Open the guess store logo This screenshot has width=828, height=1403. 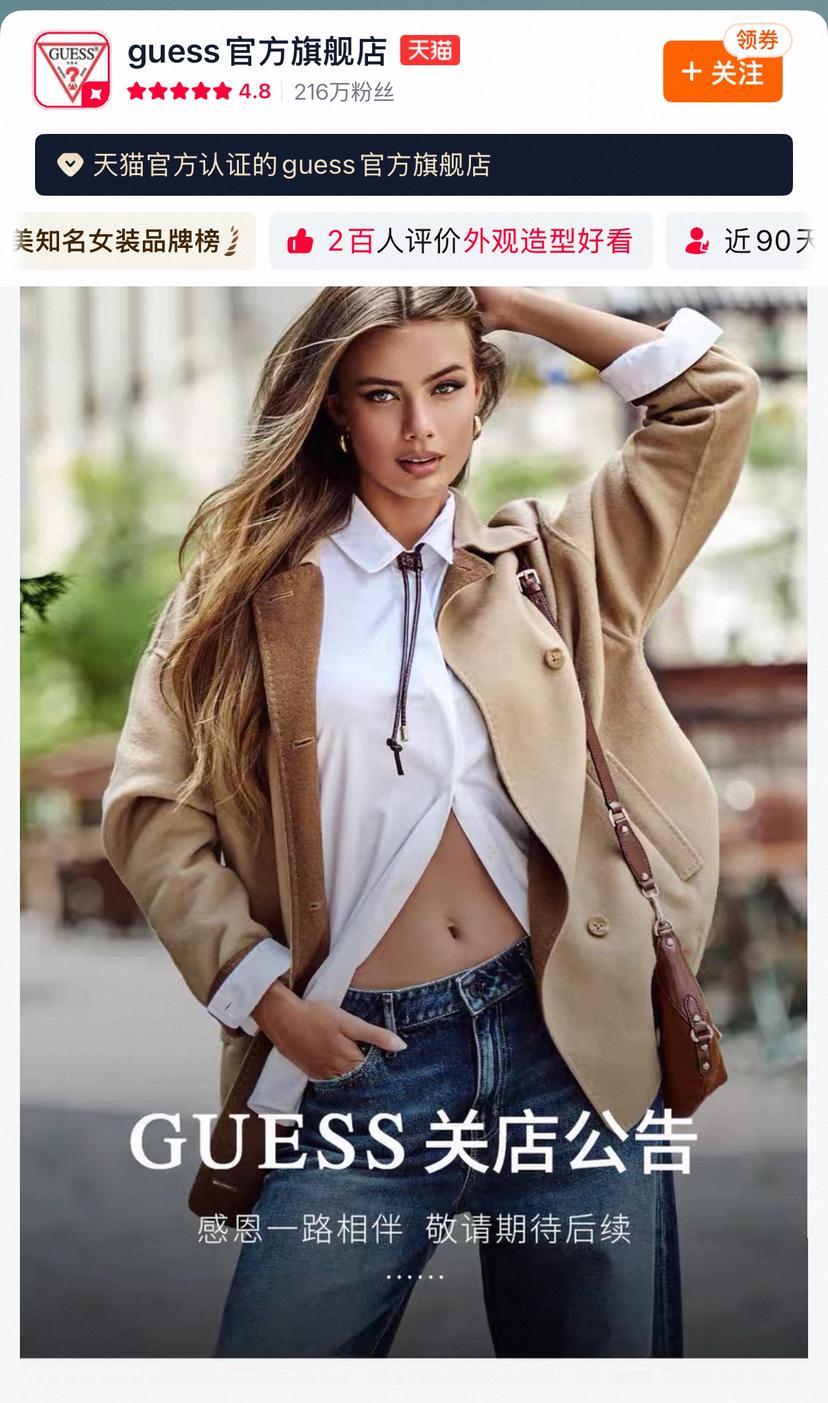pyautogui.click(x=71, y=70)
